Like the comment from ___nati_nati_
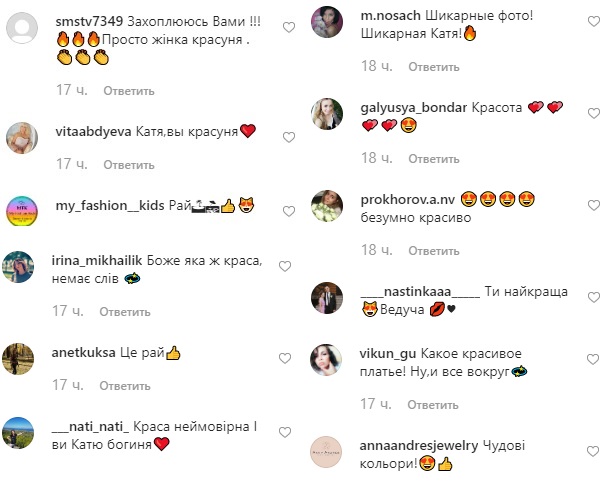Image resolution: width=611 pixels, height=485 pixels. tap(285, 432)
